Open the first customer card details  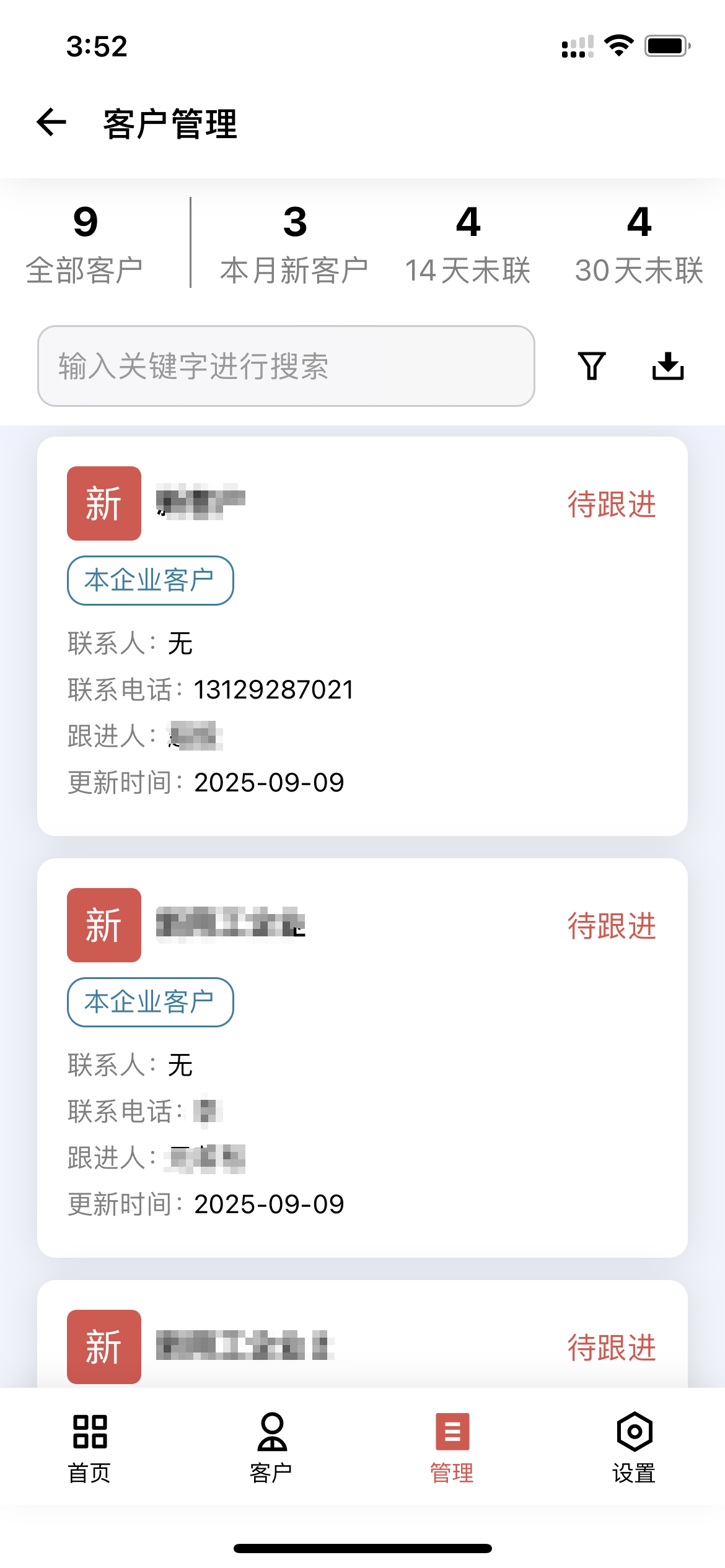tap(362, 638)
